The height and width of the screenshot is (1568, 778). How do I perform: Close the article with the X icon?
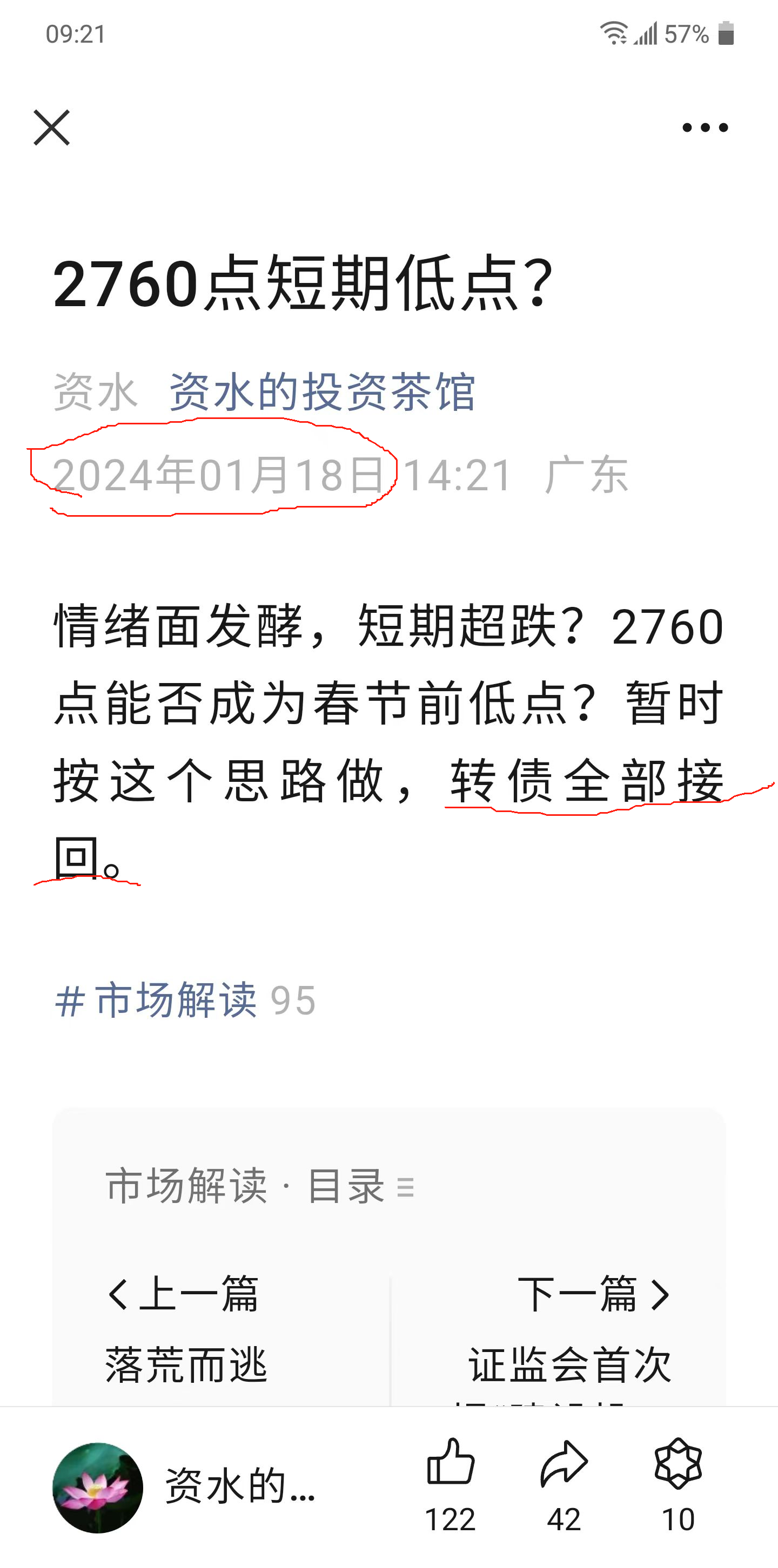pos(52,128)
